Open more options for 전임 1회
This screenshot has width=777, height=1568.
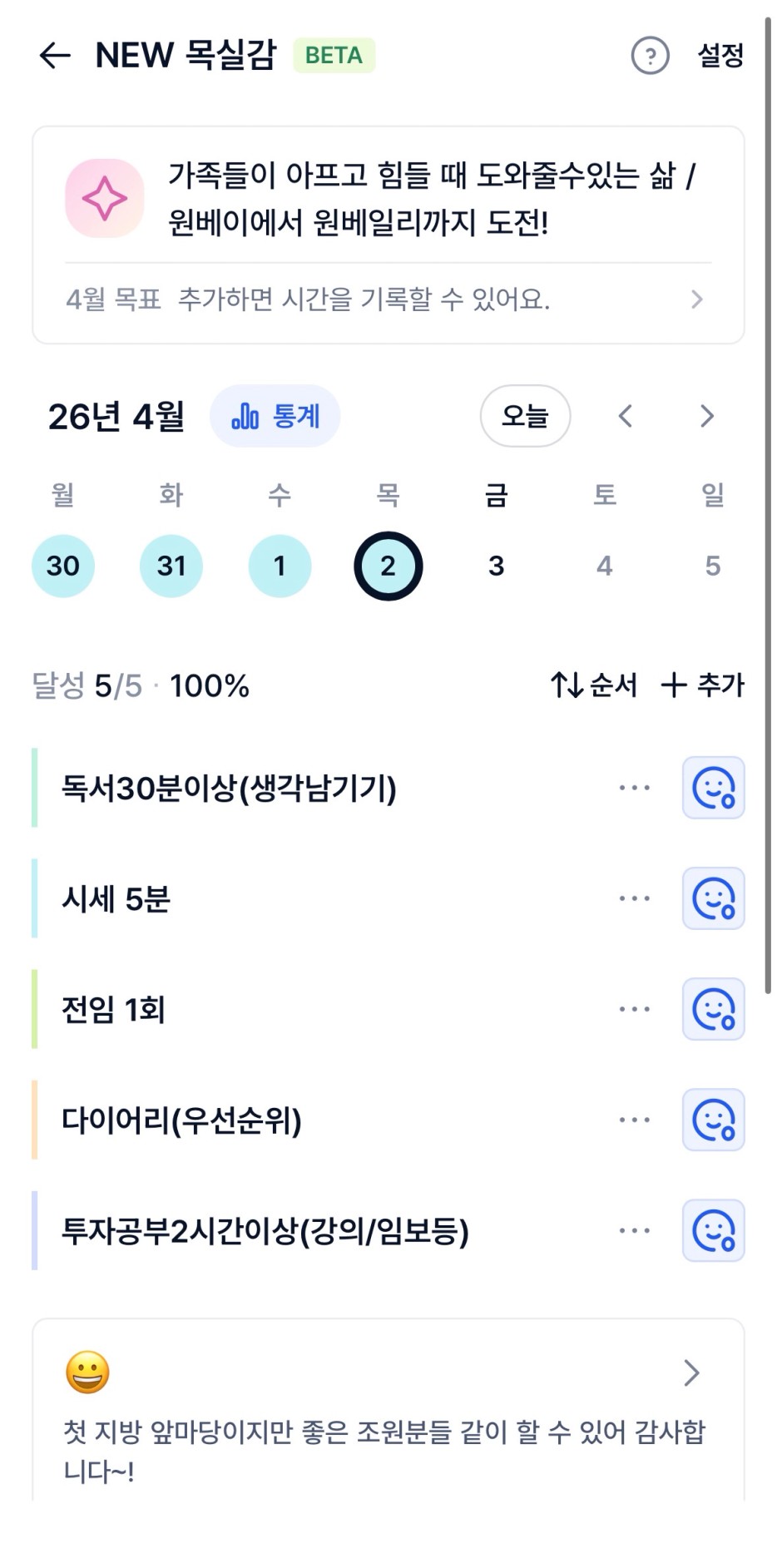click(x=634, y=1009)
